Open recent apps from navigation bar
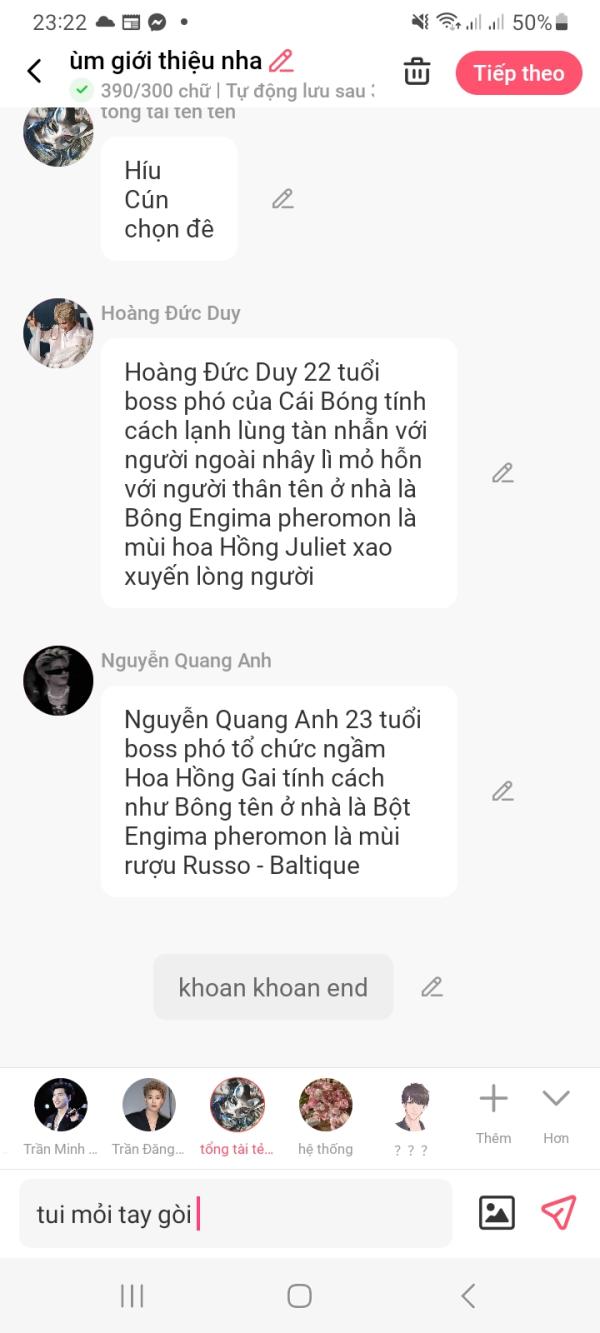600x1333 pixels. coord(132,1296)
